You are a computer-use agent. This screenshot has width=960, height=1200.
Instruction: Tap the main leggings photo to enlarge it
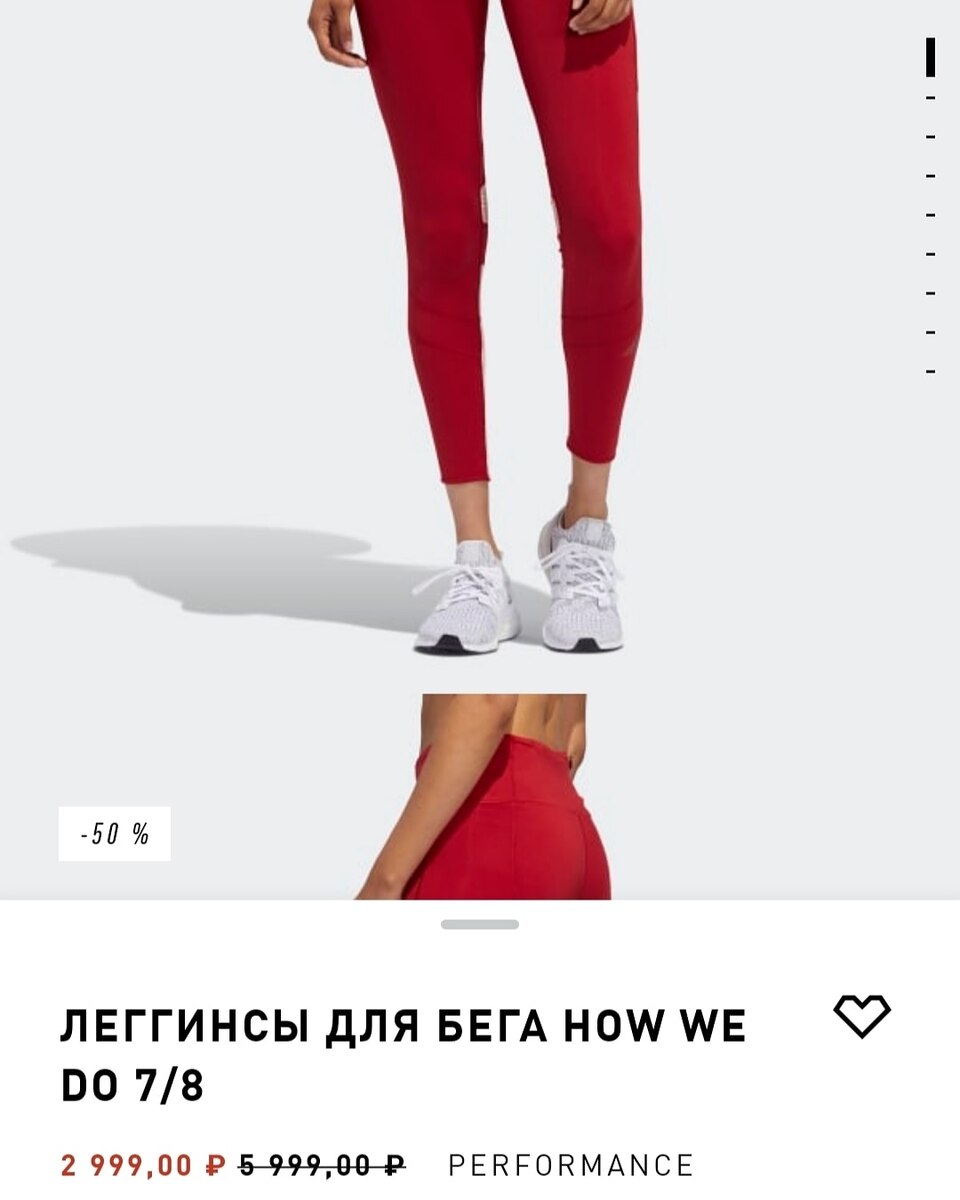pos(480,400)
